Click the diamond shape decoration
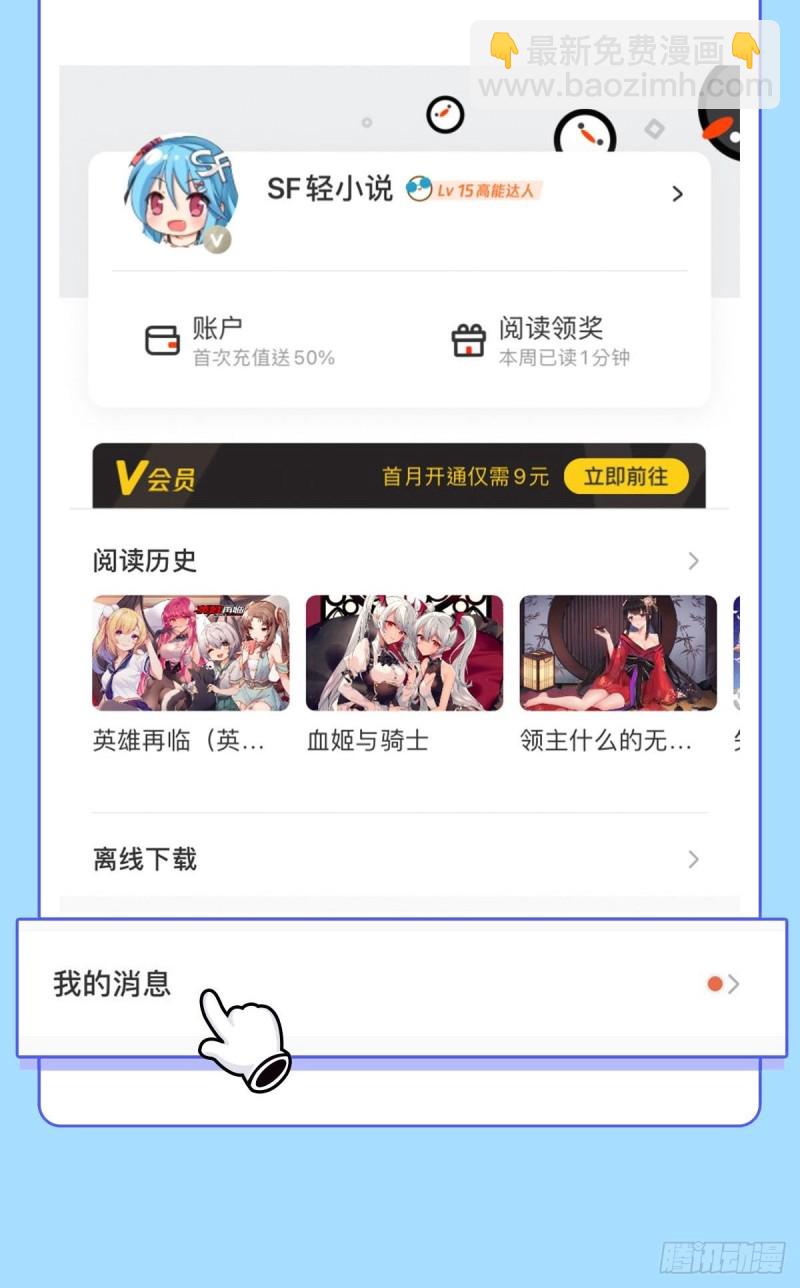This screenshot has width=800, height=1288. (x=656, y=129)
